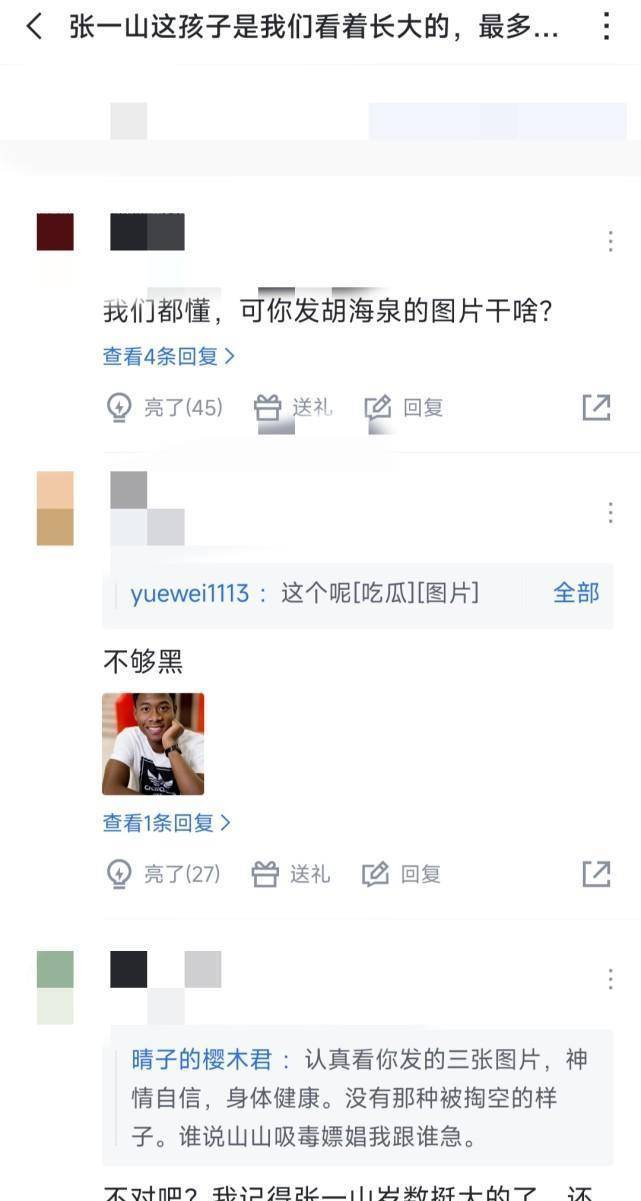641x1201 pixels.
Task: Open more options on the 不够黑 comment
Action: 610,513
